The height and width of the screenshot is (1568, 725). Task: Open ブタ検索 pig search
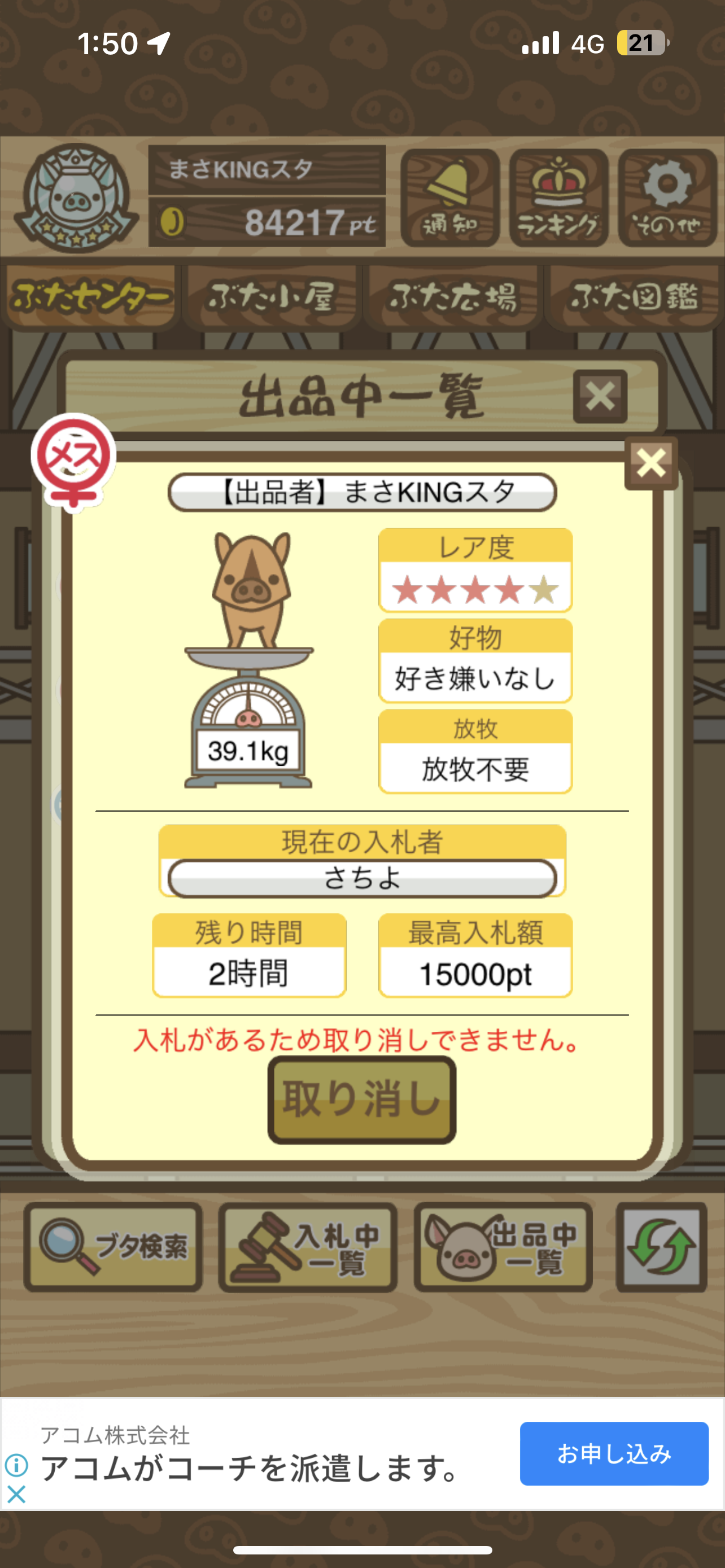click(x=113, y=1247)
